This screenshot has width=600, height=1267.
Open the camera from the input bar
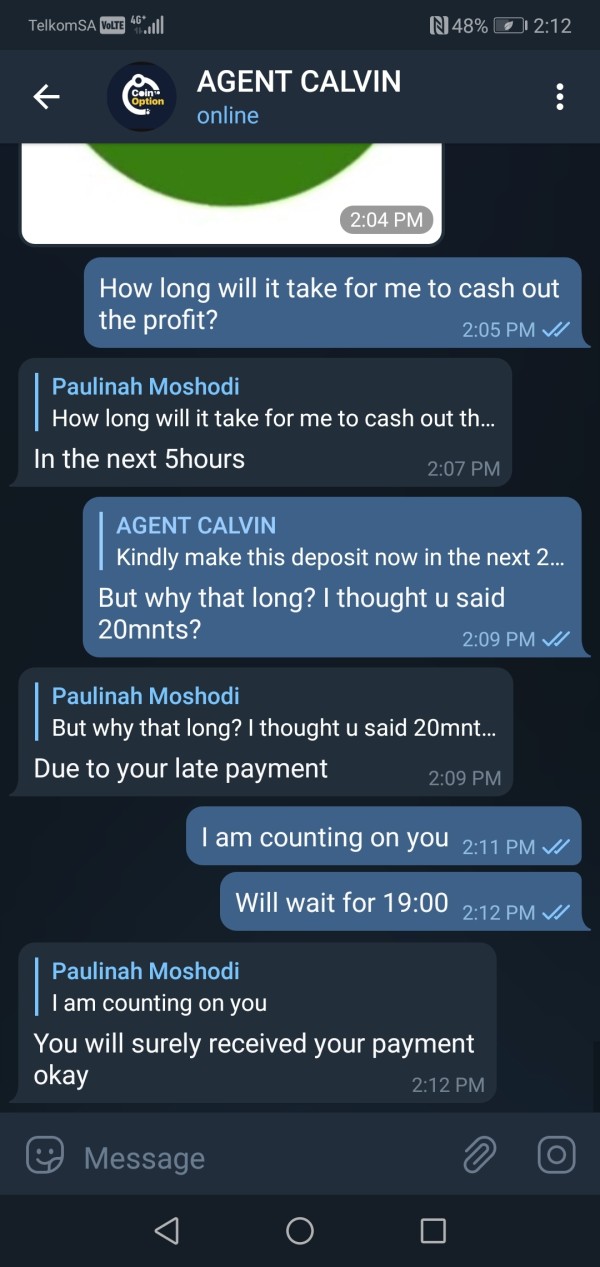(556, 1156)
